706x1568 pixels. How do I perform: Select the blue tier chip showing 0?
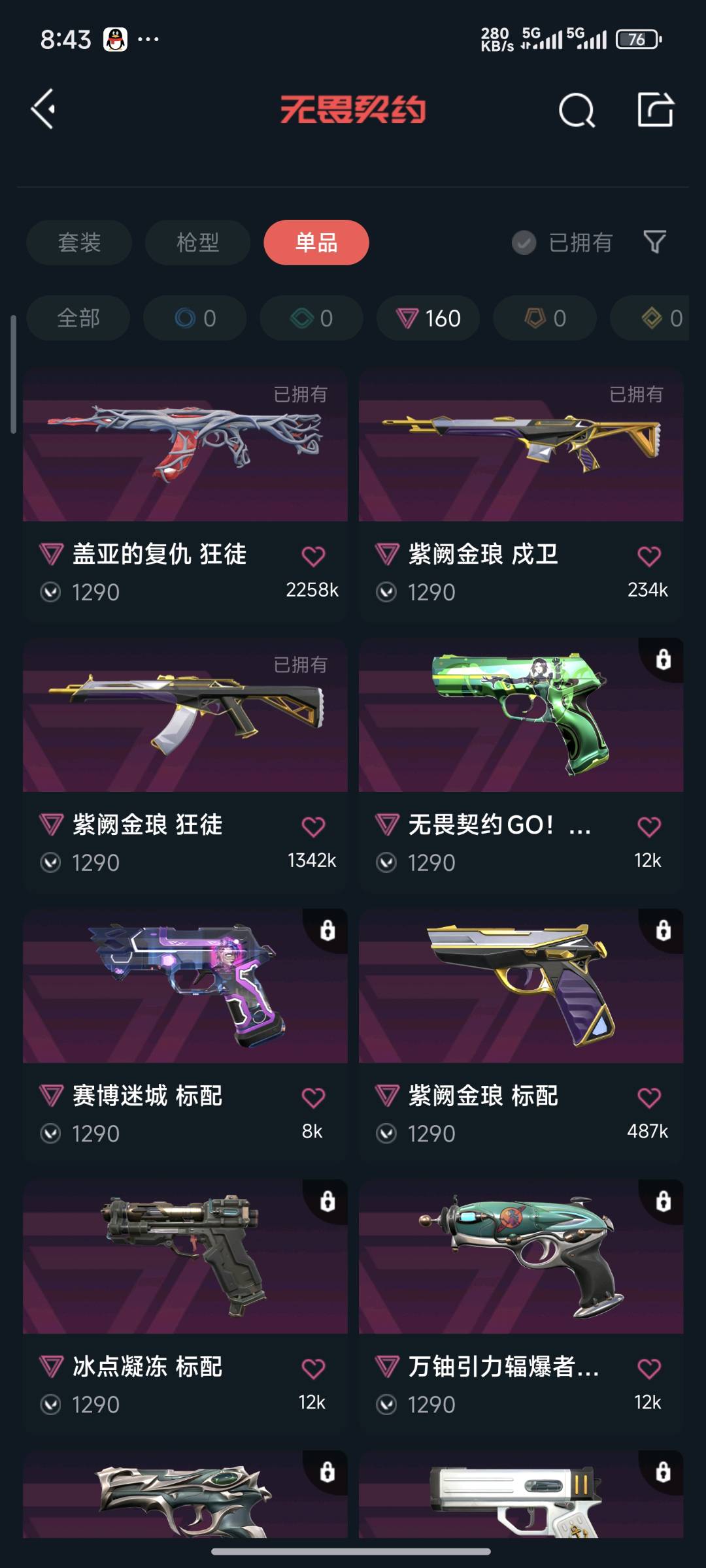click(x=195, y=318)
